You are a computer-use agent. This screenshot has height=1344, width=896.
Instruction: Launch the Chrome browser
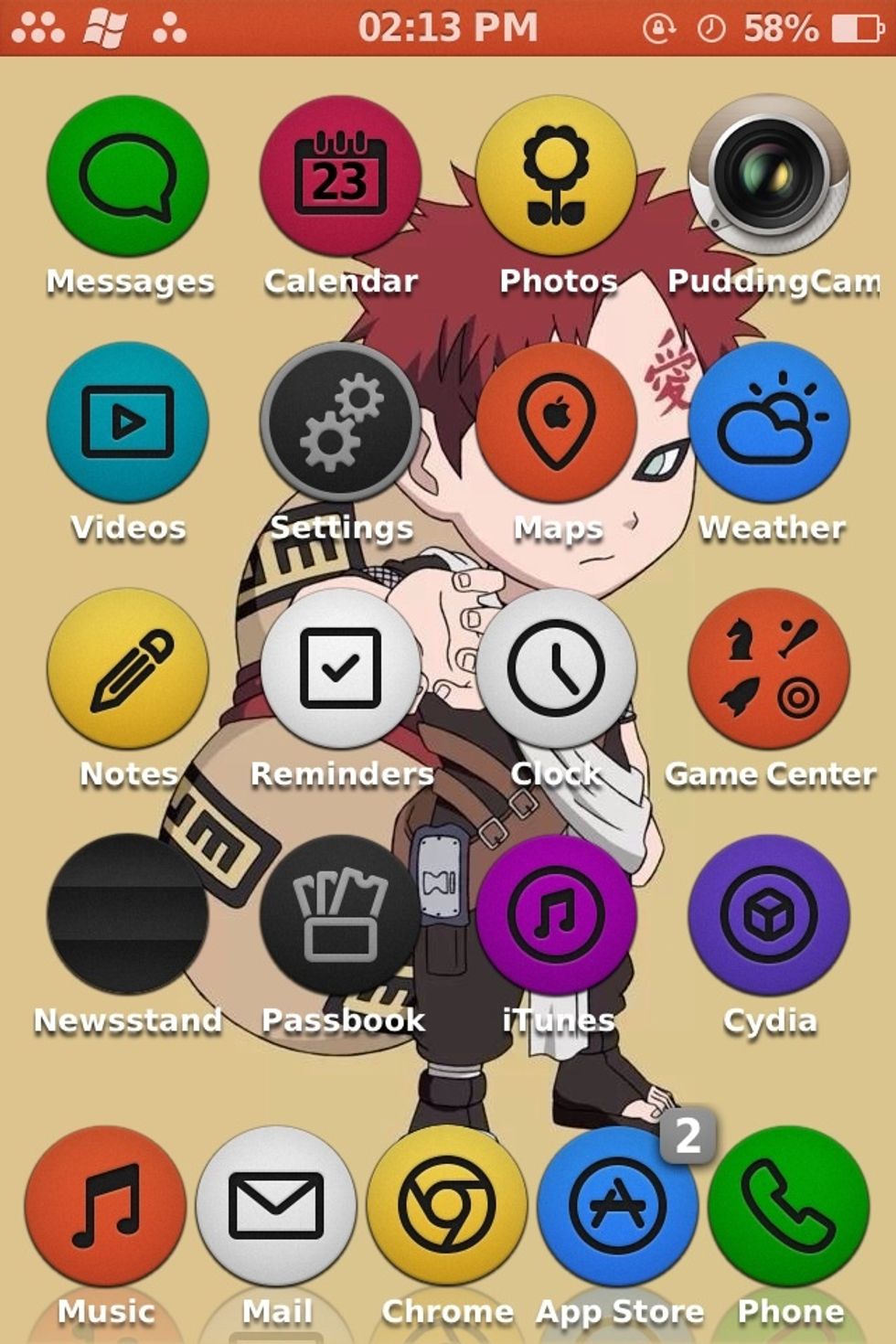click(447, 1205)
